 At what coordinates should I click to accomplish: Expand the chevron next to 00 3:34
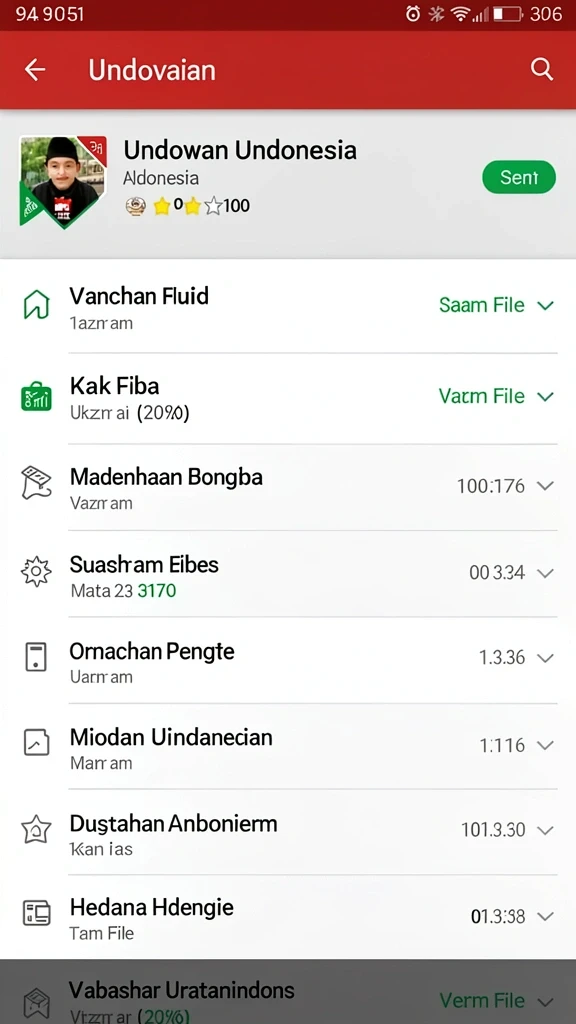coord(545,573)
